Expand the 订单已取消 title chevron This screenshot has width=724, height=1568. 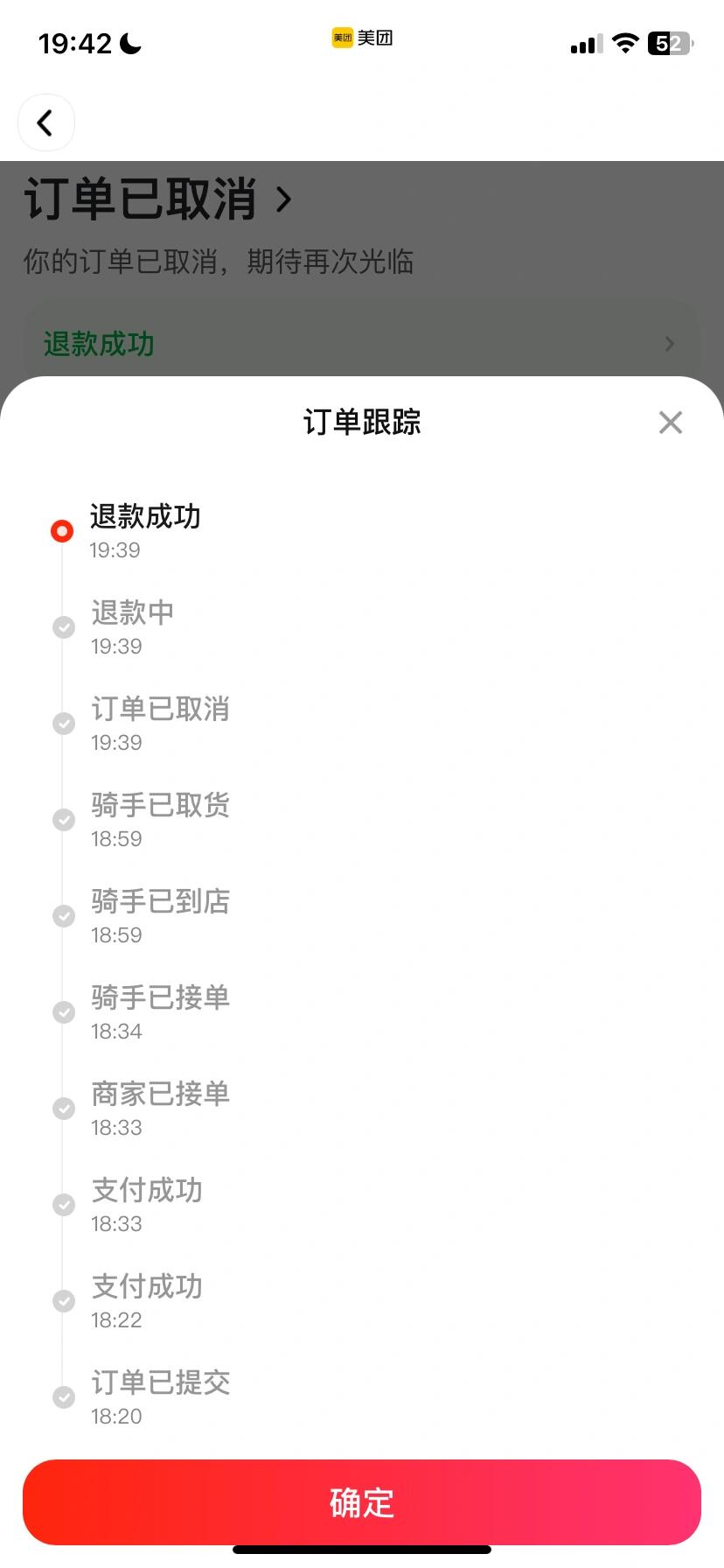click(x=282, y=200)
